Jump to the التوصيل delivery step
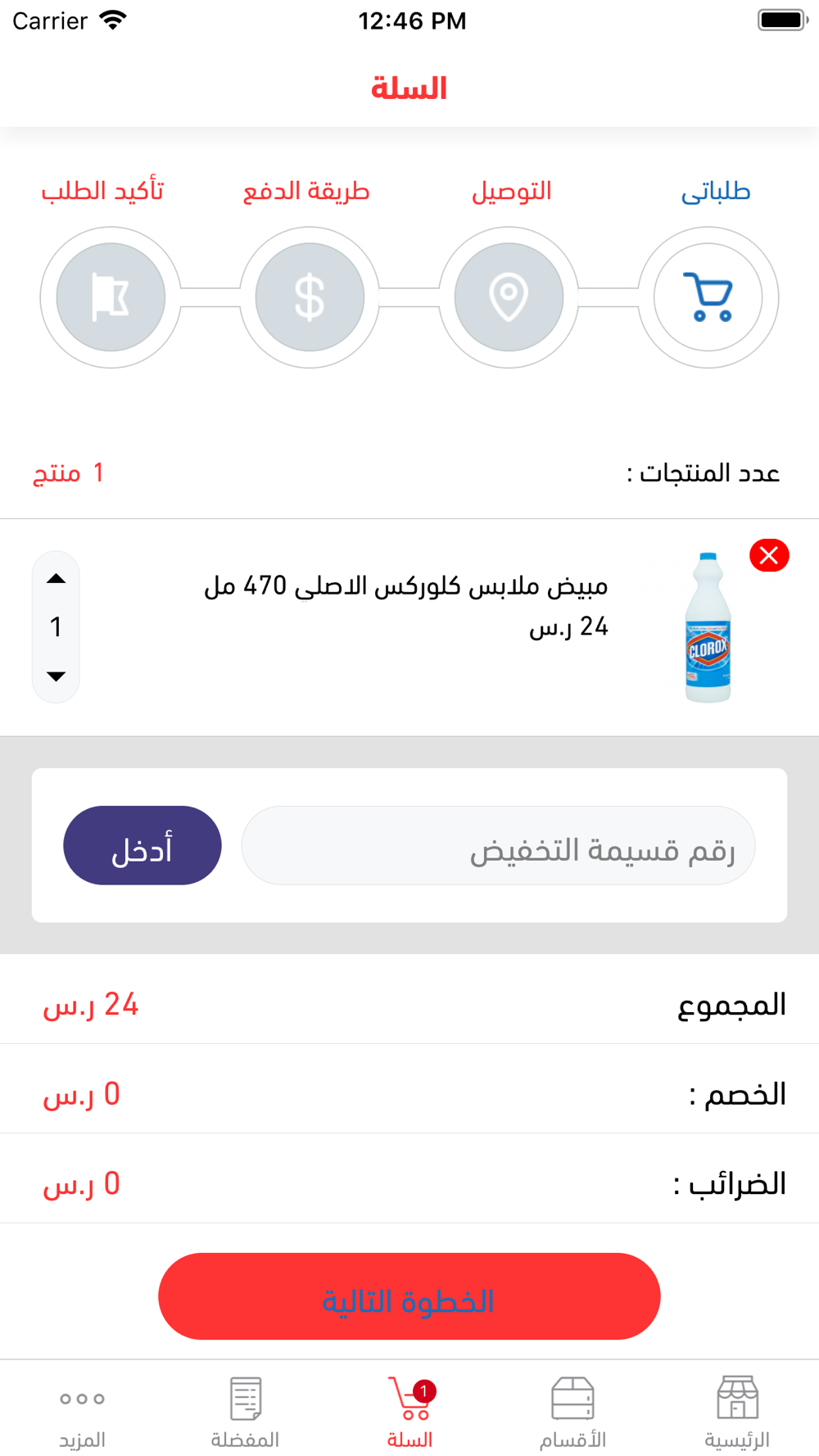The image size is (819, 1456). tap(509, 297)
